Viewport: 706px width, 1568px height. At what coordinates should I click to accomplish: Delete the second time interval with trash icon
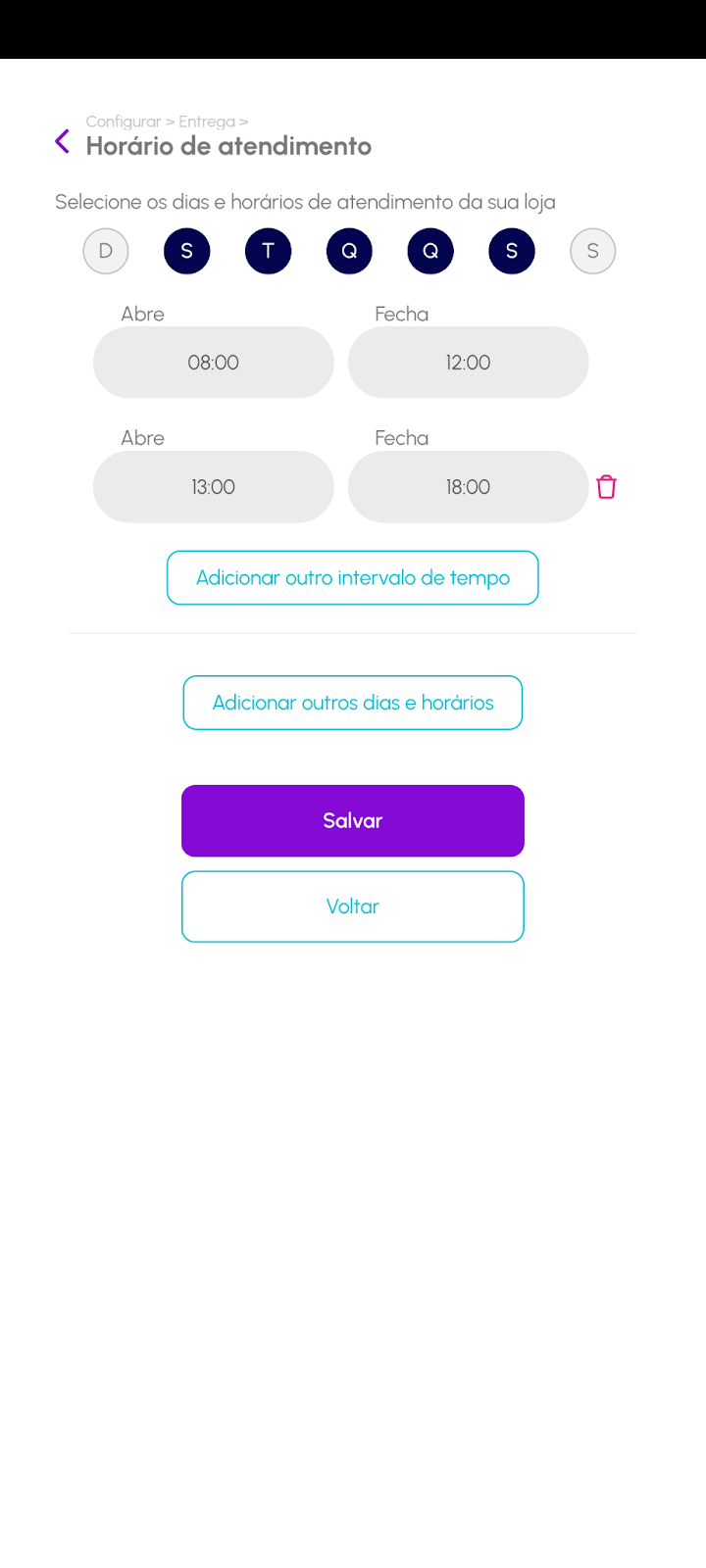click(x=606, y=487)
